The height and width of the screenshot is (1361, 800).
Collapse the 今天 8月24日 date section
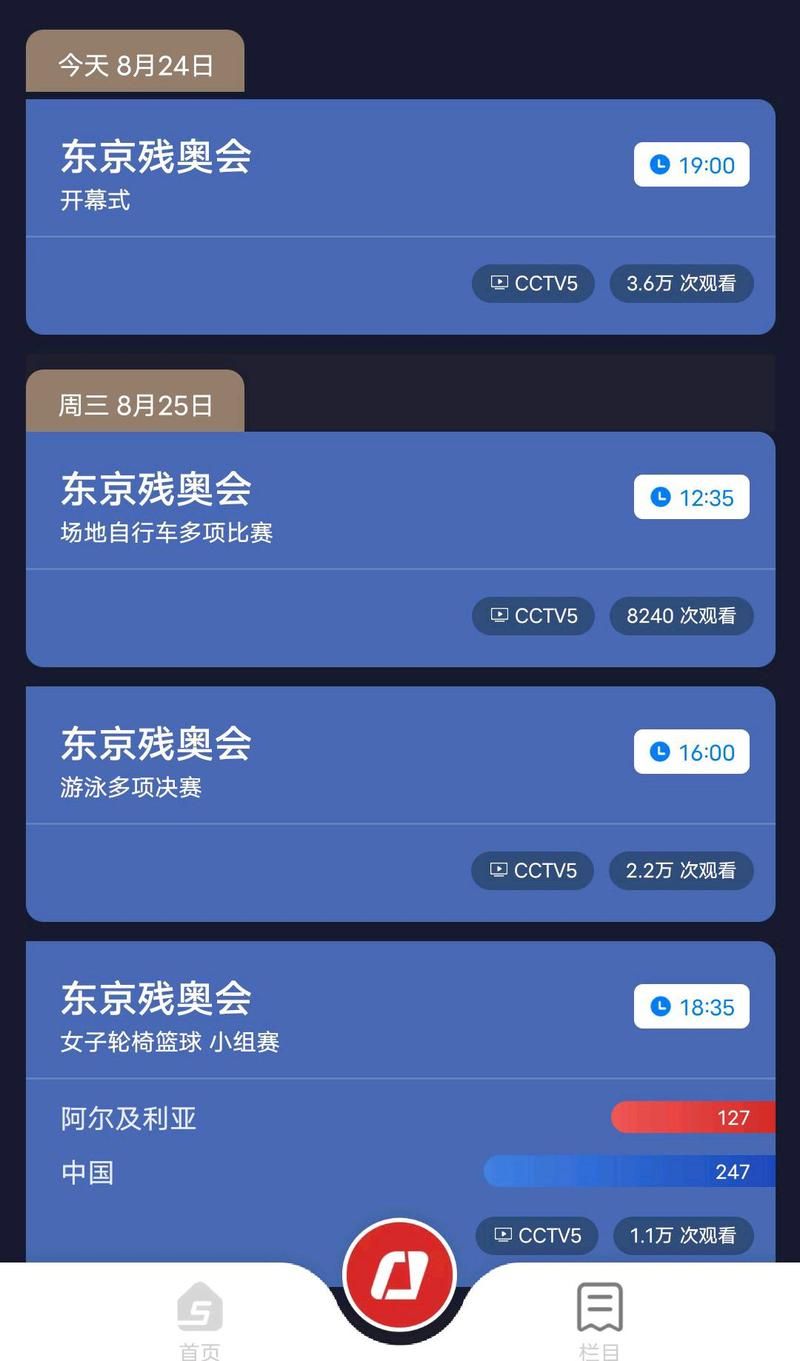click(135, 61)
